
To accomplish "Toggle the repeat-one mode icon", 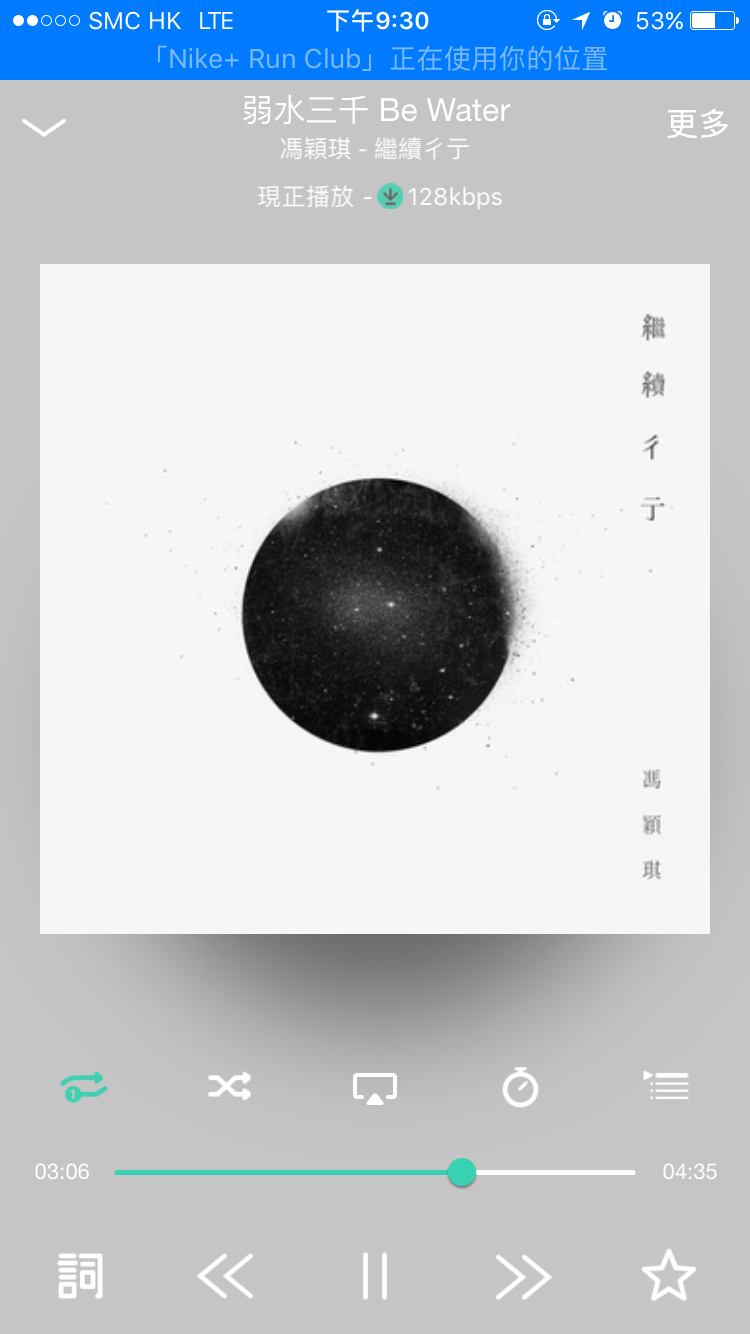I will pos(84,1086).
